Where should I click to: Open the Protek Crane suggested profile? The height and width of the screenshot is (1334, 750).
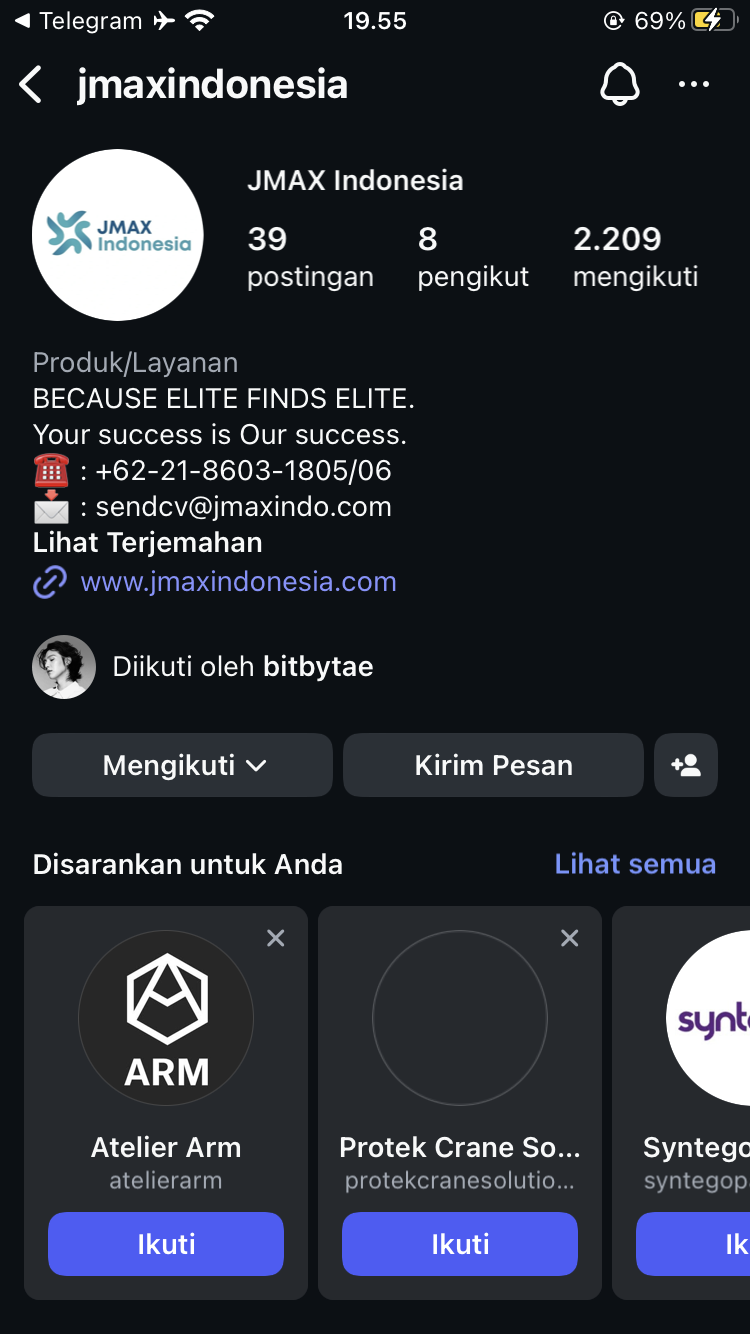(x=460, y=1020)
